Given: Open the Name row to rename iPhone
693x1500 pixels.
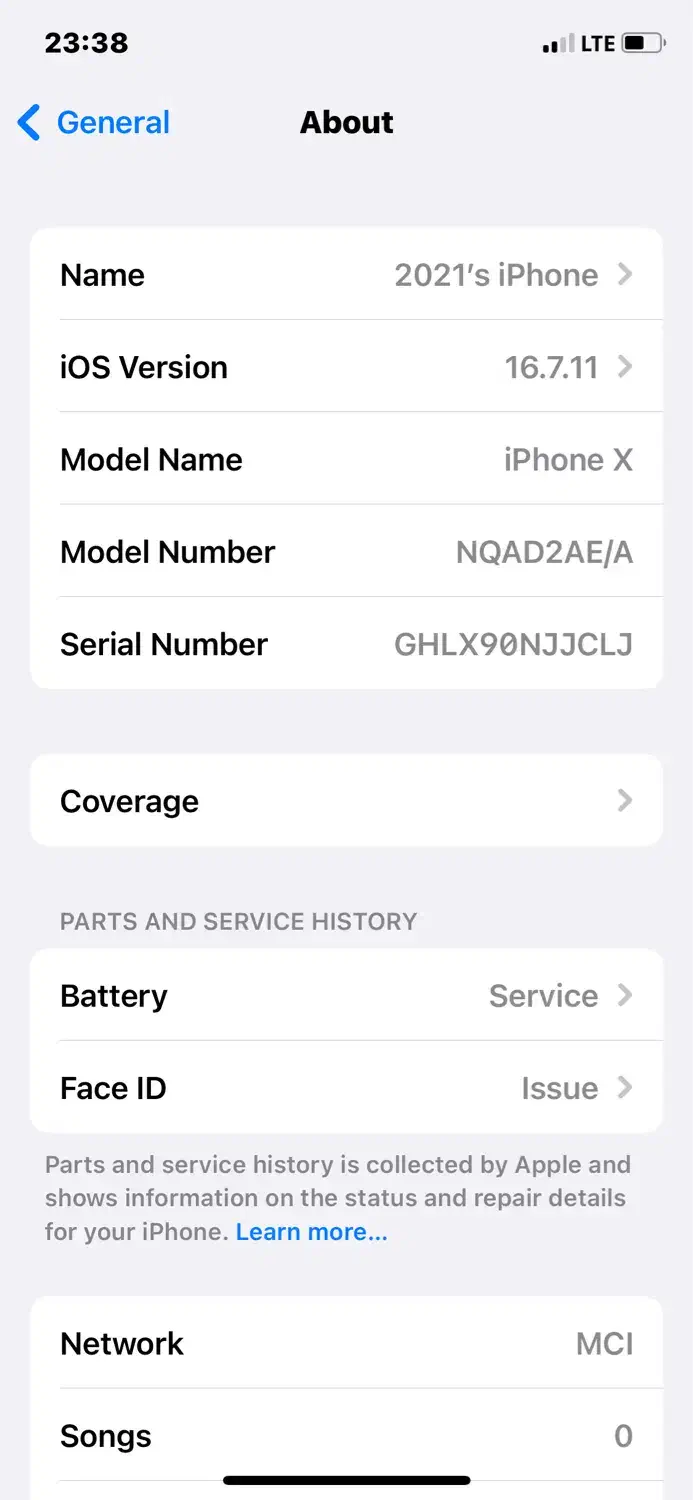Looking at the screenshot, I should (x=346, y=275).
